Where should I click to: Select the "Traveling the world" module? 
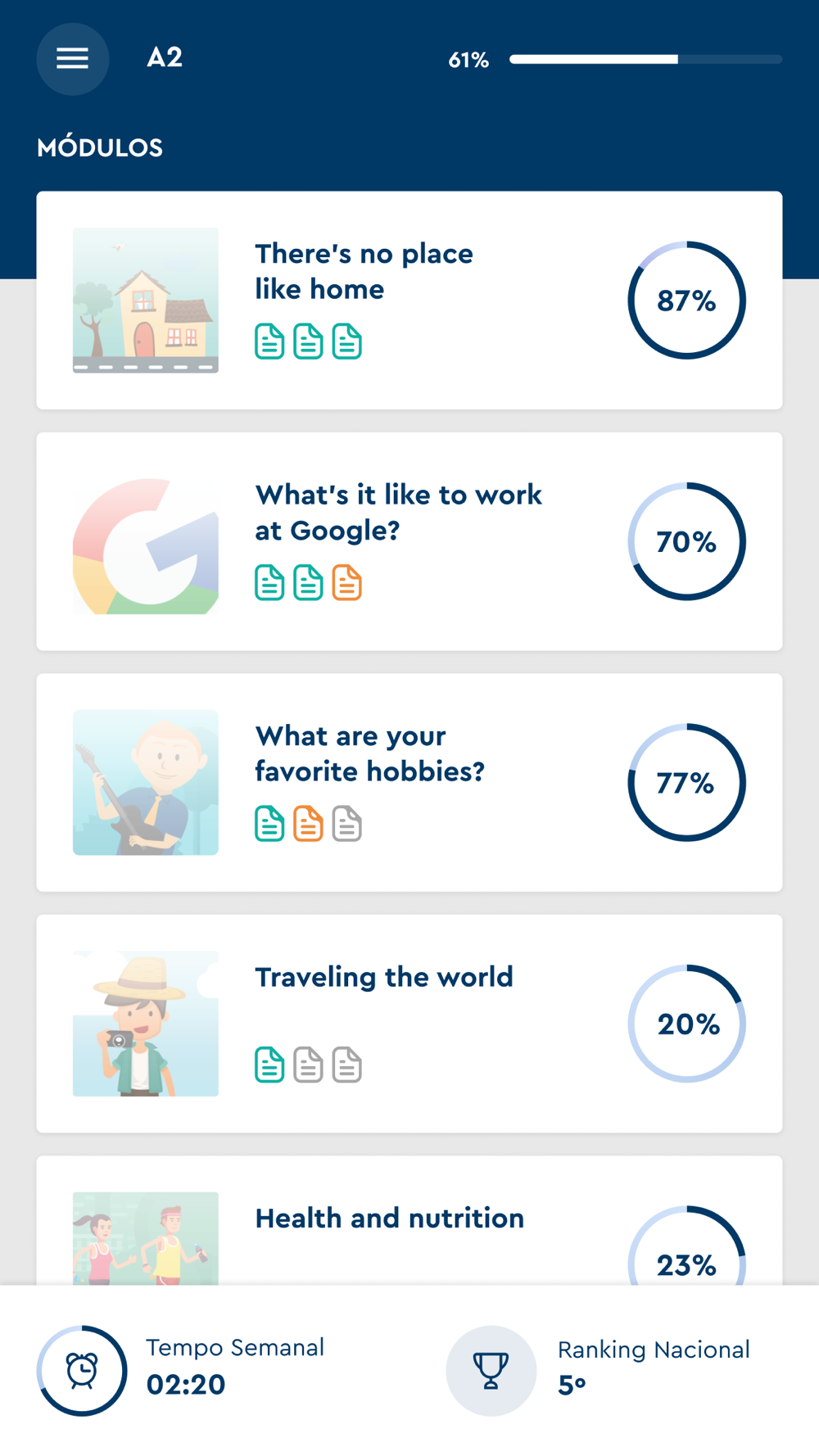[409, 1024]
